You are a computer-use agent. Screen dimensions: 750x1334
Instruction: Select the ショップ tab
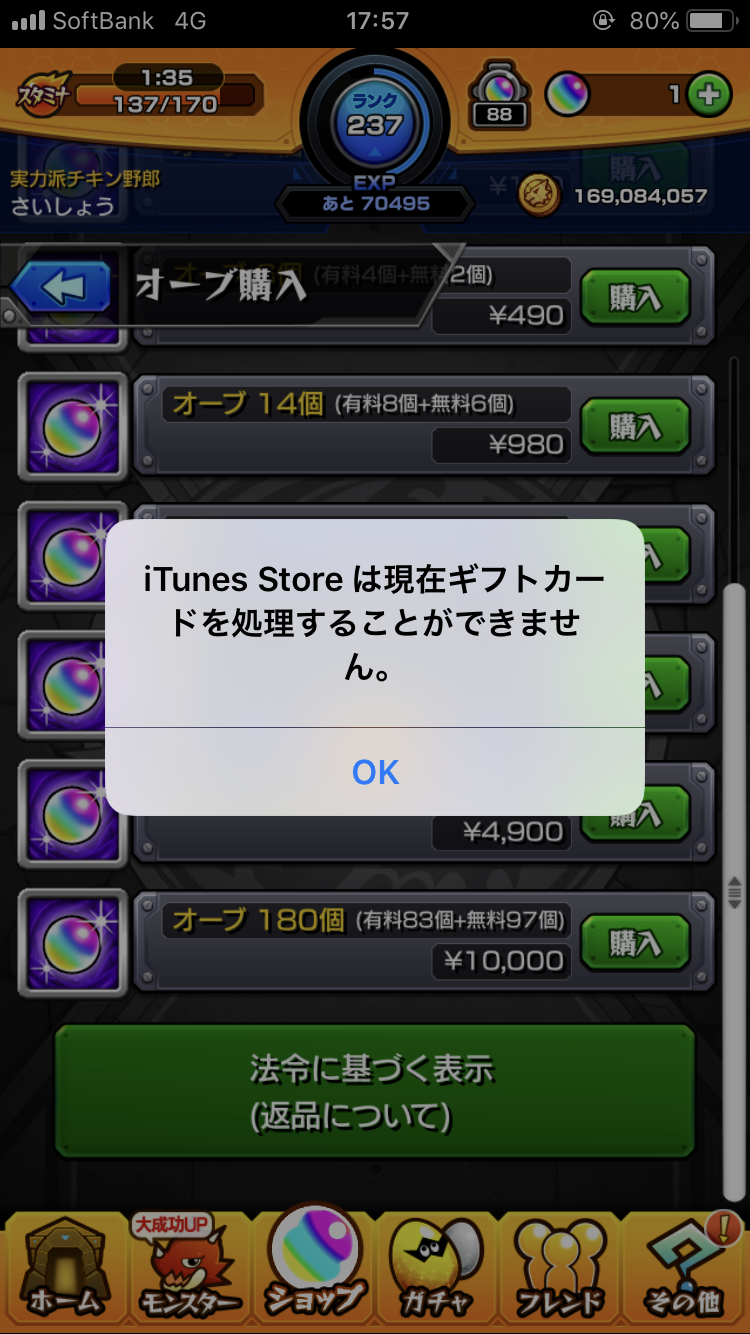(312, 1268)
